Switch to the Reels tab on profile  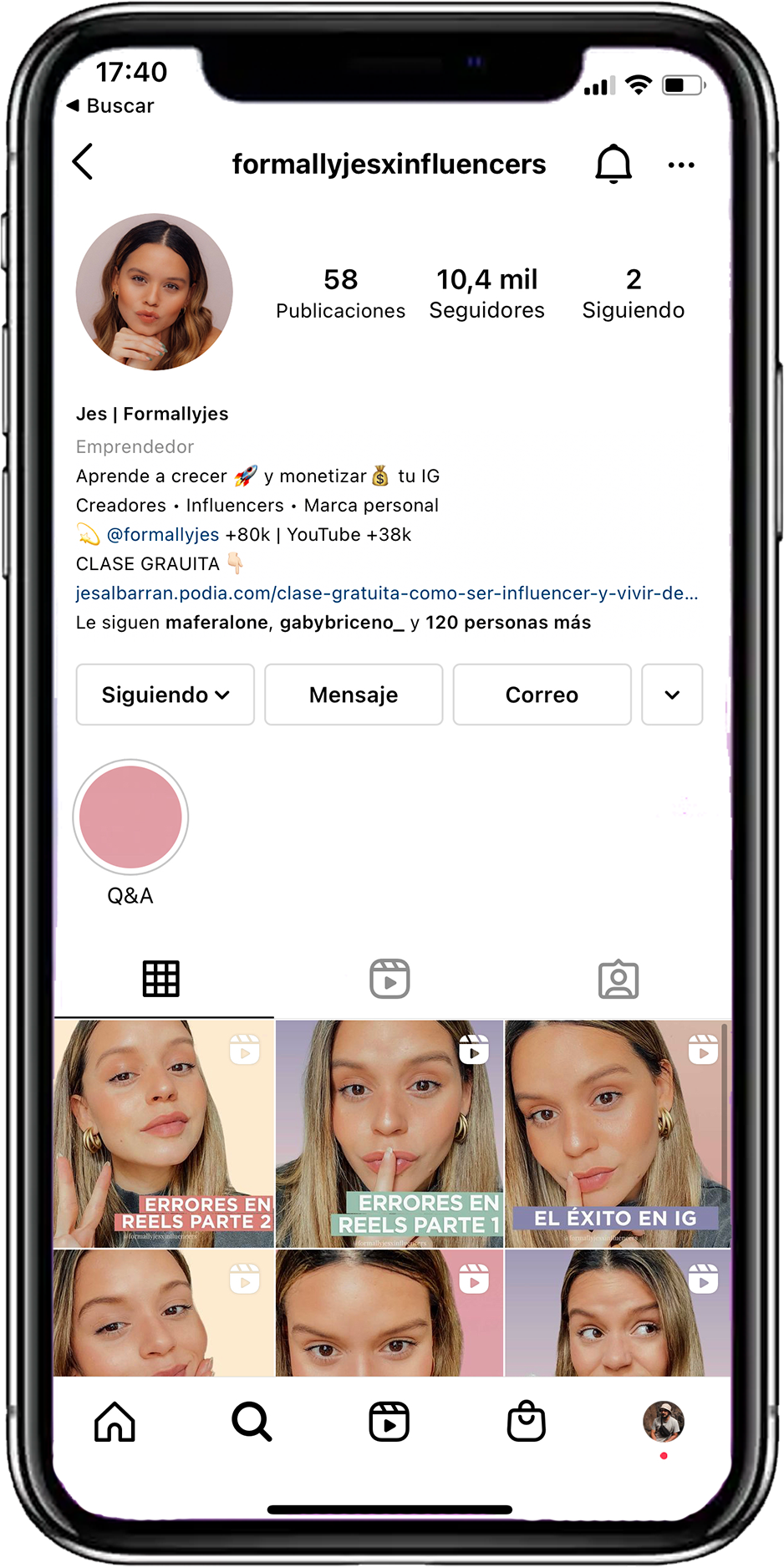388,978
